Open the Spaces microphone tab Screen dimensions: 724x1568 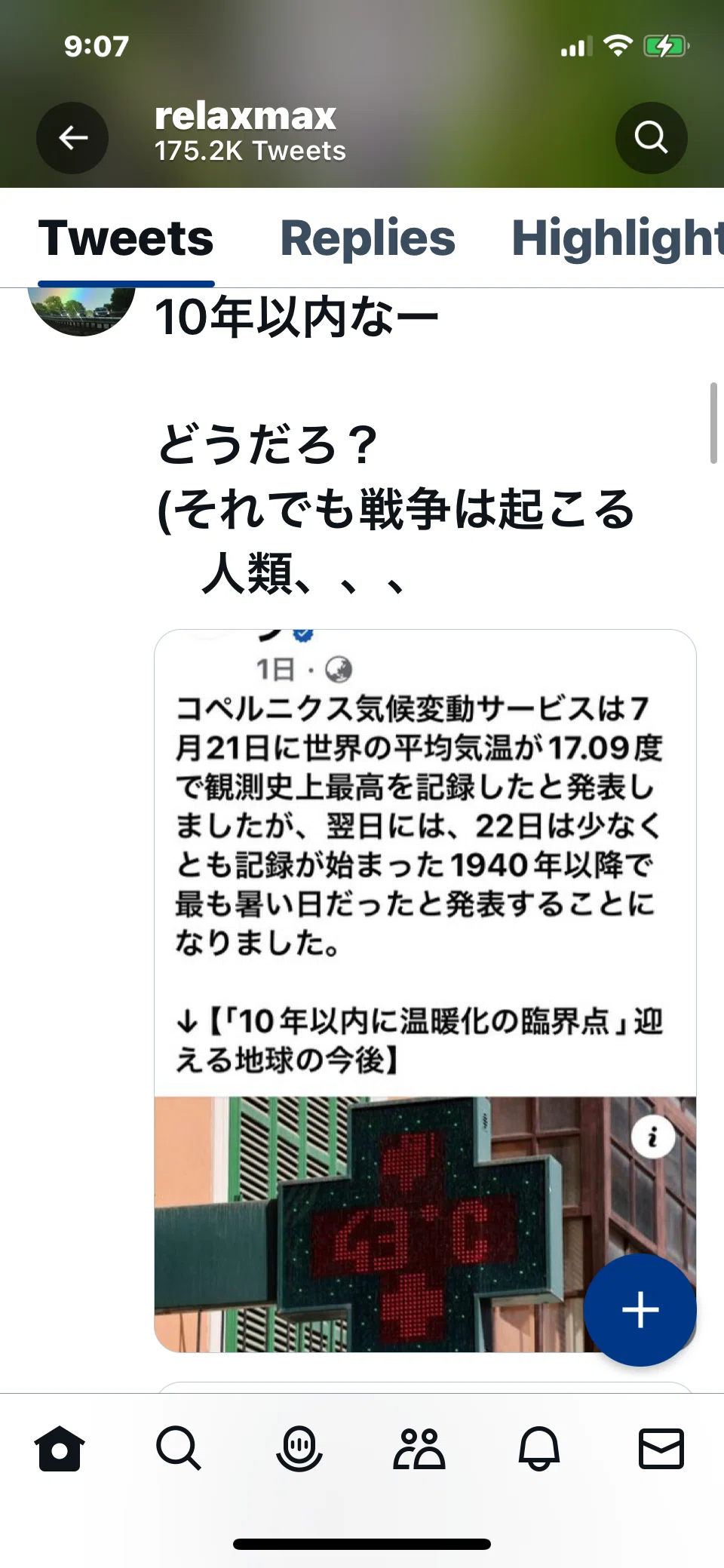point(299,1449)
